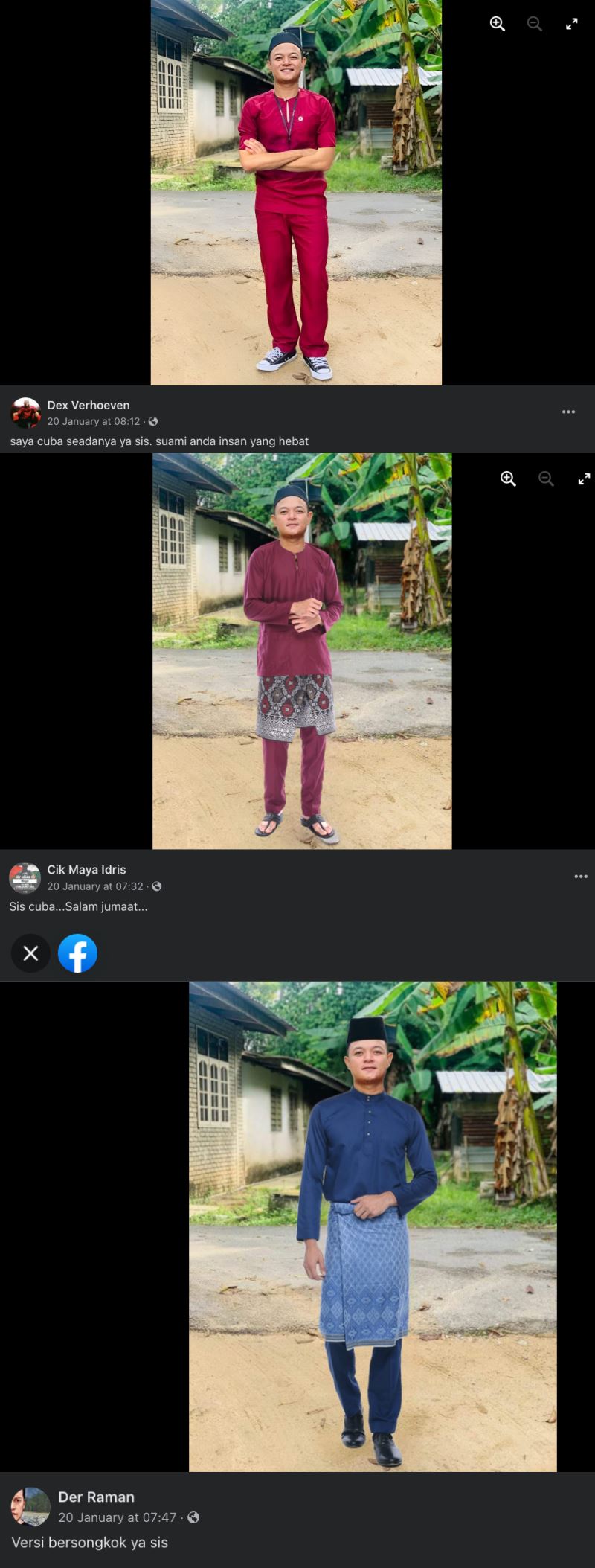595x1568 pixels.
Task: Open Facebook via the blue logo icon
Action: [78, 953]
